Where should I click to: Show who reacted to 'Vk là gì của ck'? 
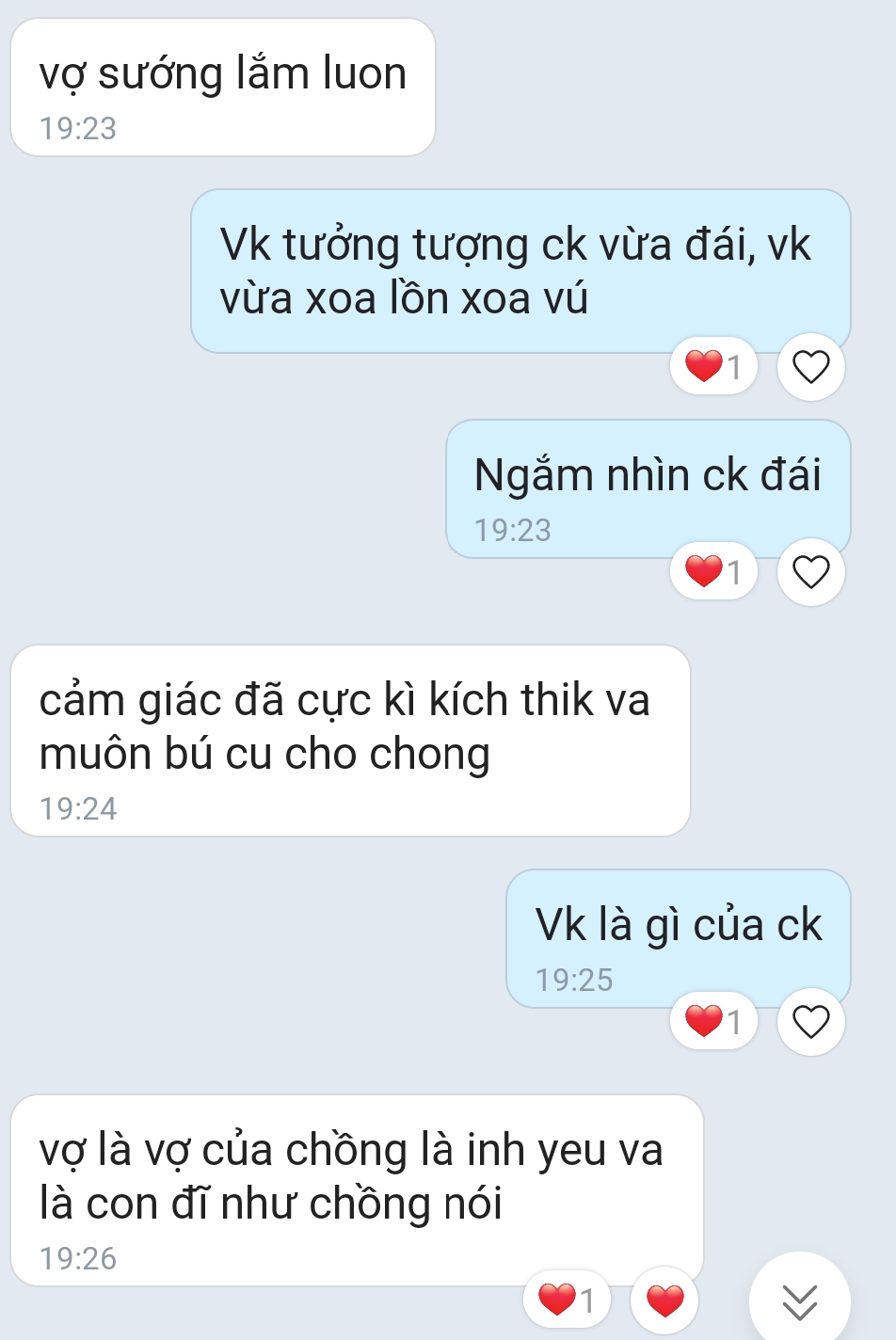[x=713, y=1021]
